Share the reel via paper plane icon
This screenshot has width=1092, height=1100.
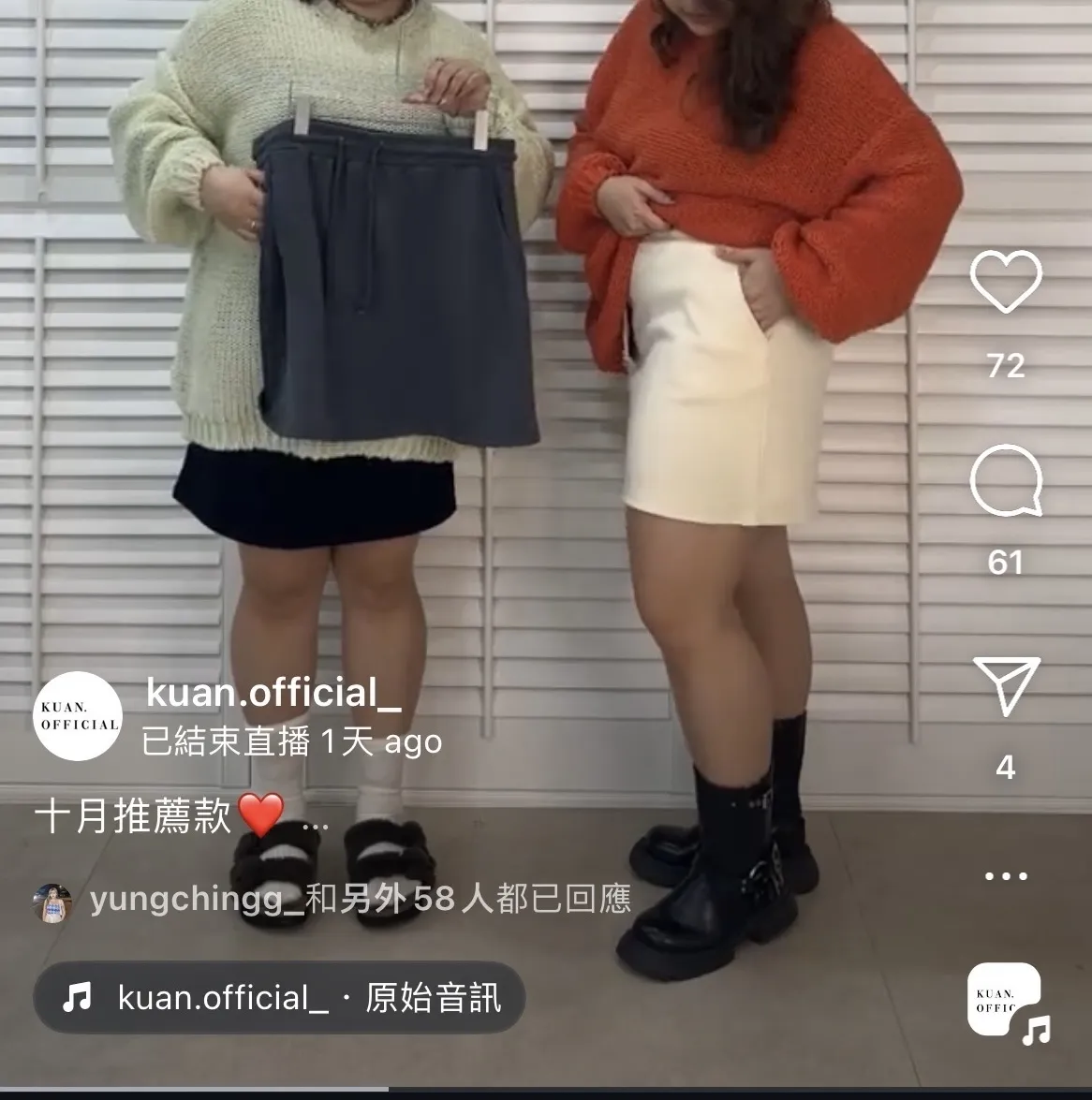1007,685
